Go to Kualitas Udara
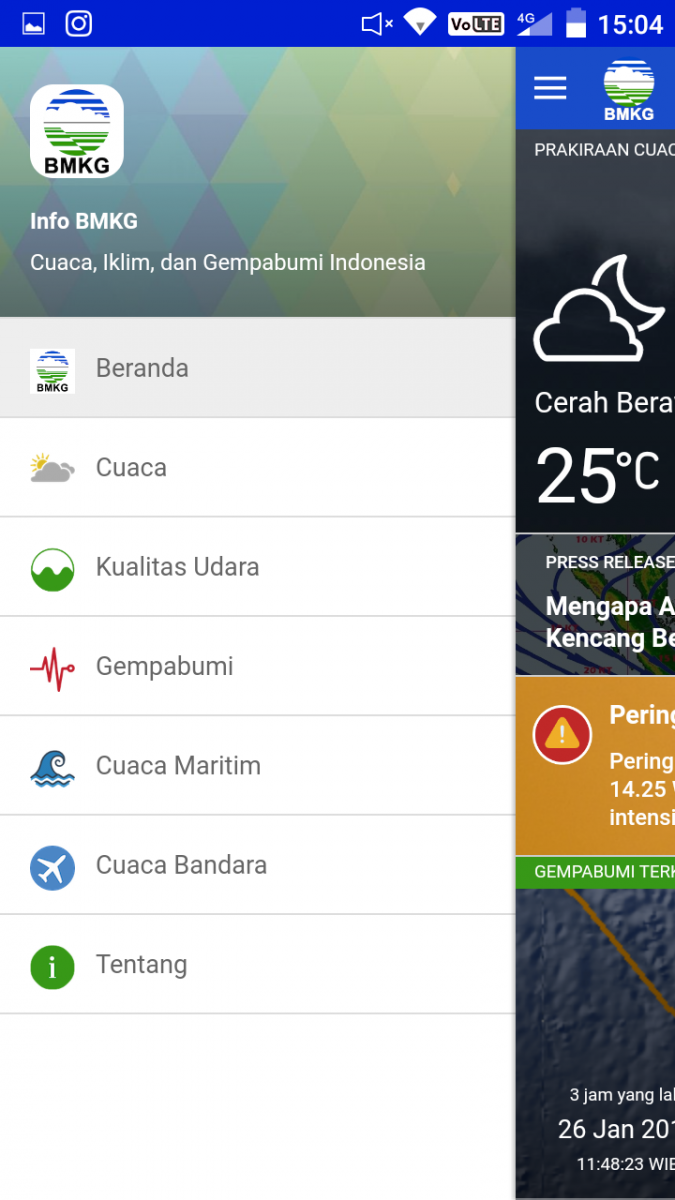 pyautogui.click(x=257, y=567)
